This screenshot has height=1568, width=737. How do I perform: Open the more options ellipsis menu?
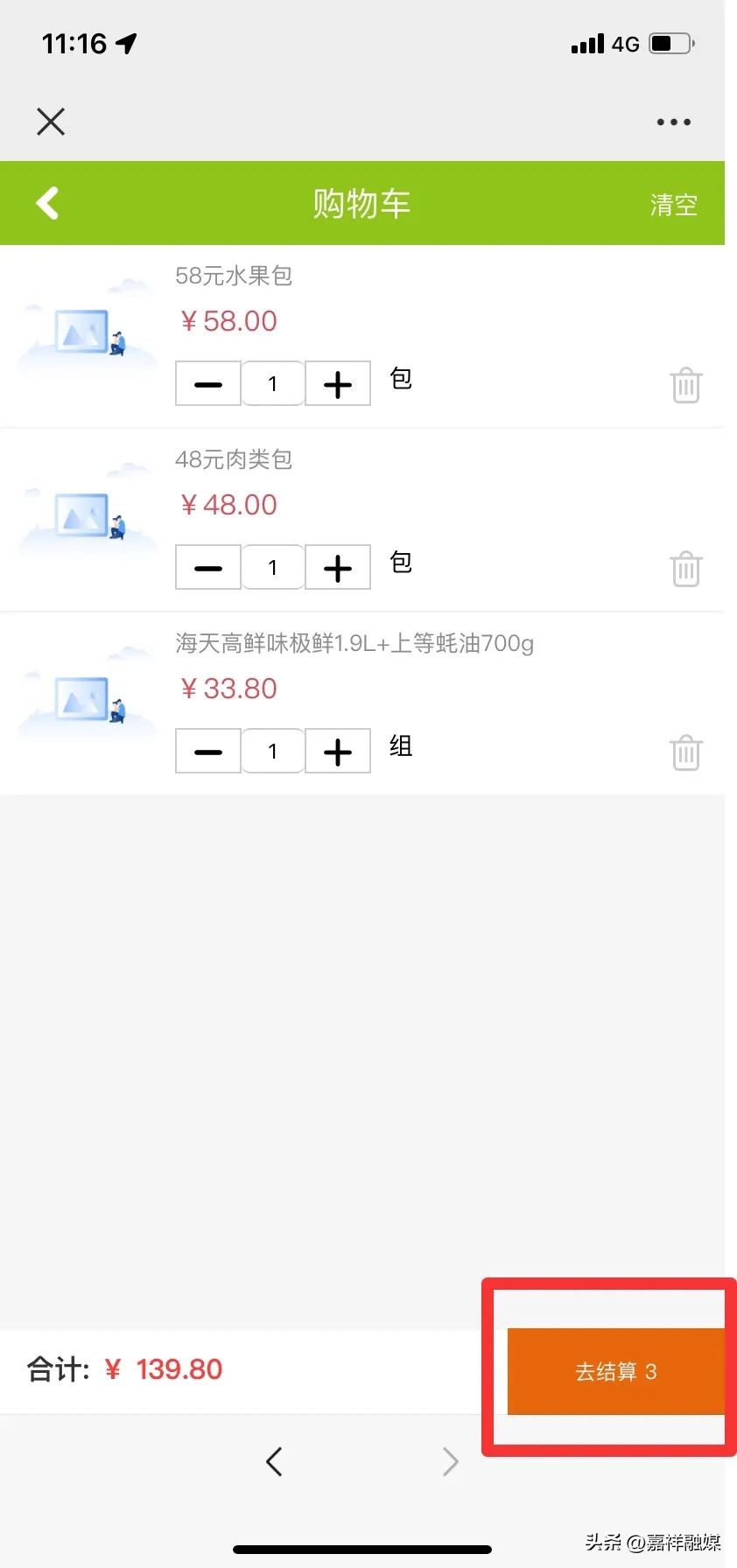coord(672,122)
